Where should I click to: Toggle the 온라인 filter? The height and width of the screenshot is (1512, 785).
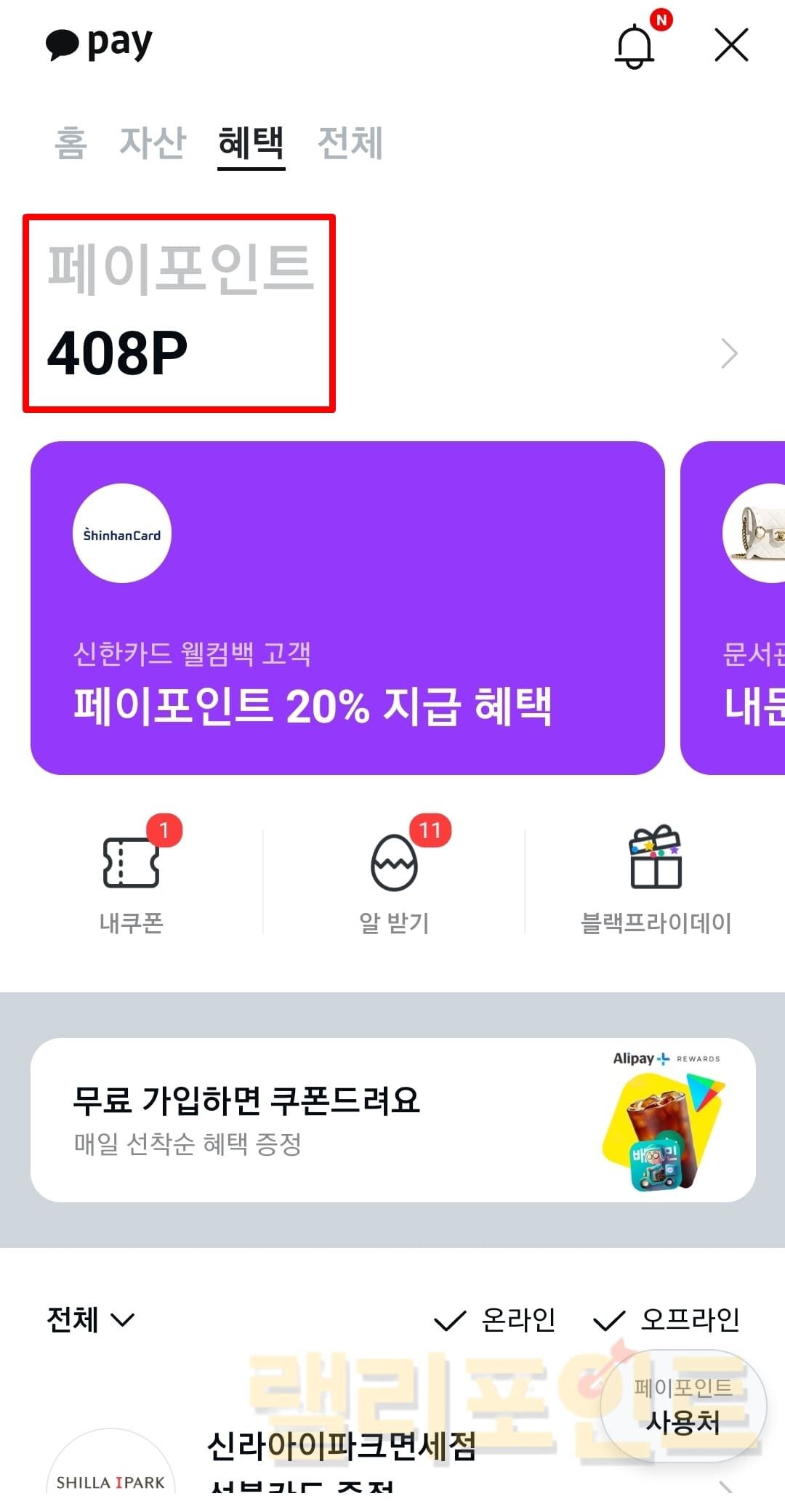pos(496,1319)
